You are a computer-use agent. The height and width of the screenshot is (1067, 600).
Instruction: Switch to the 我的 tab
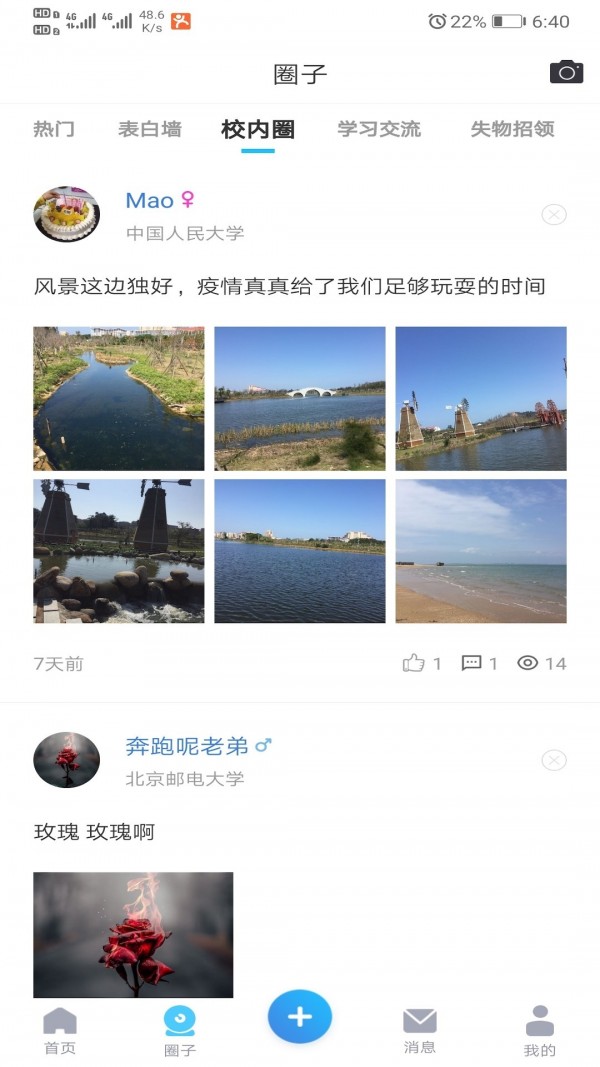pos(540,1030)
